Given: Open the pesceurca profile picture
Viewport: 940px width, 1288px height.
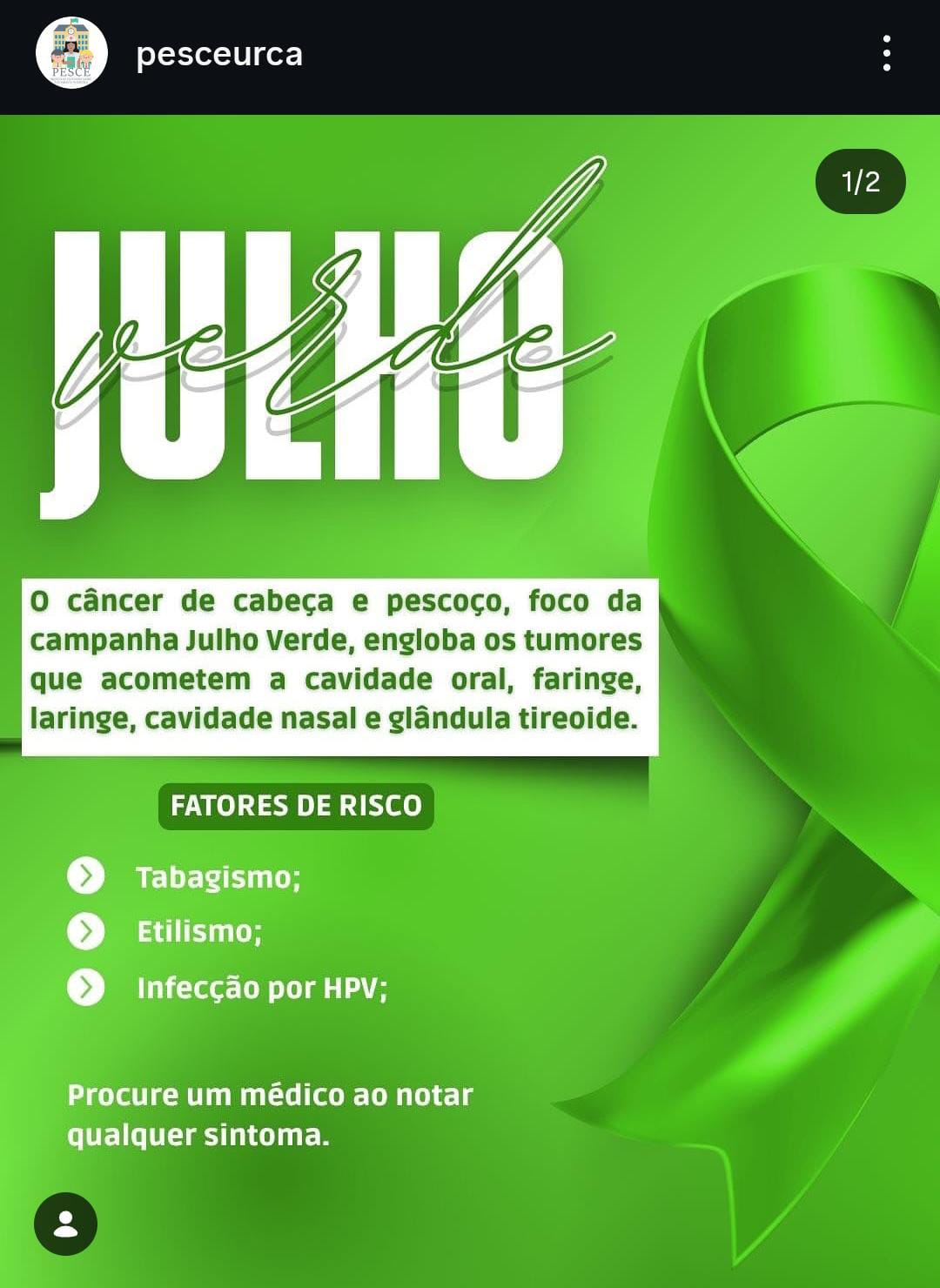Looking at the screenshot, I should (x=71, y=54).
